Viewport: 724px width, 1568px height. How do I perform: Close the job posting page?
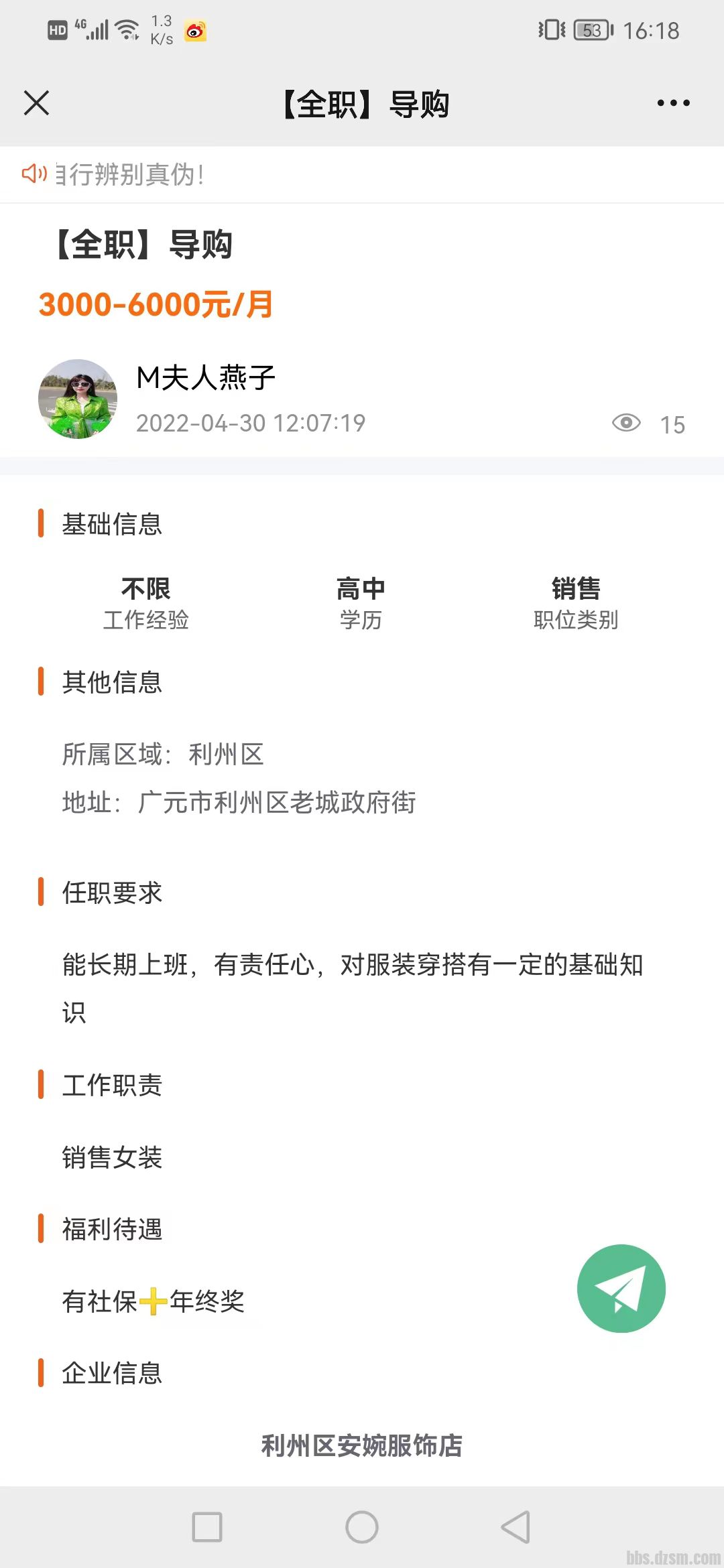pyautogui.click(x=36, y=103)
